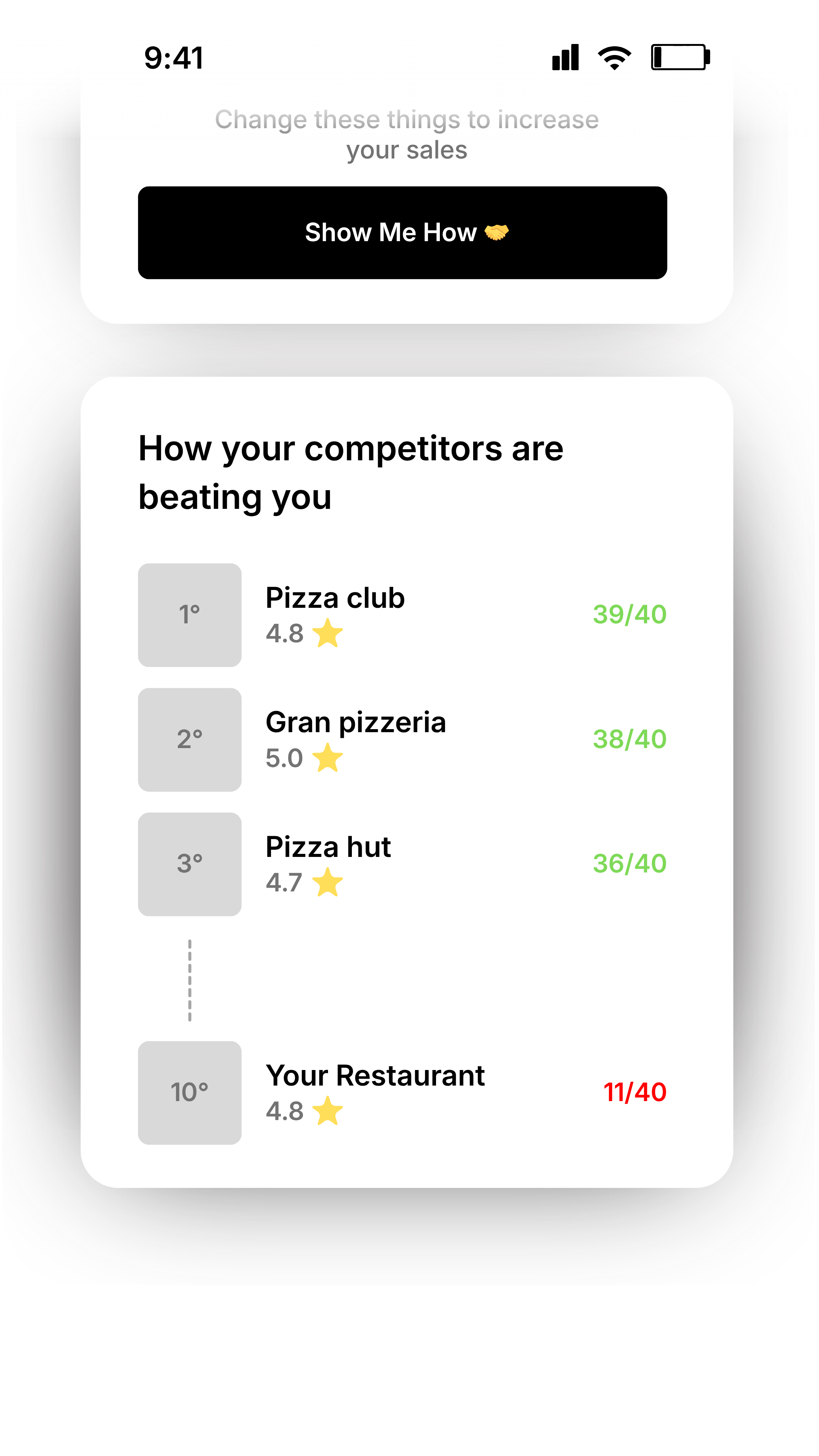Tap the Show Me How button
The image size is (819, 1456).
(x=402, y=232)
